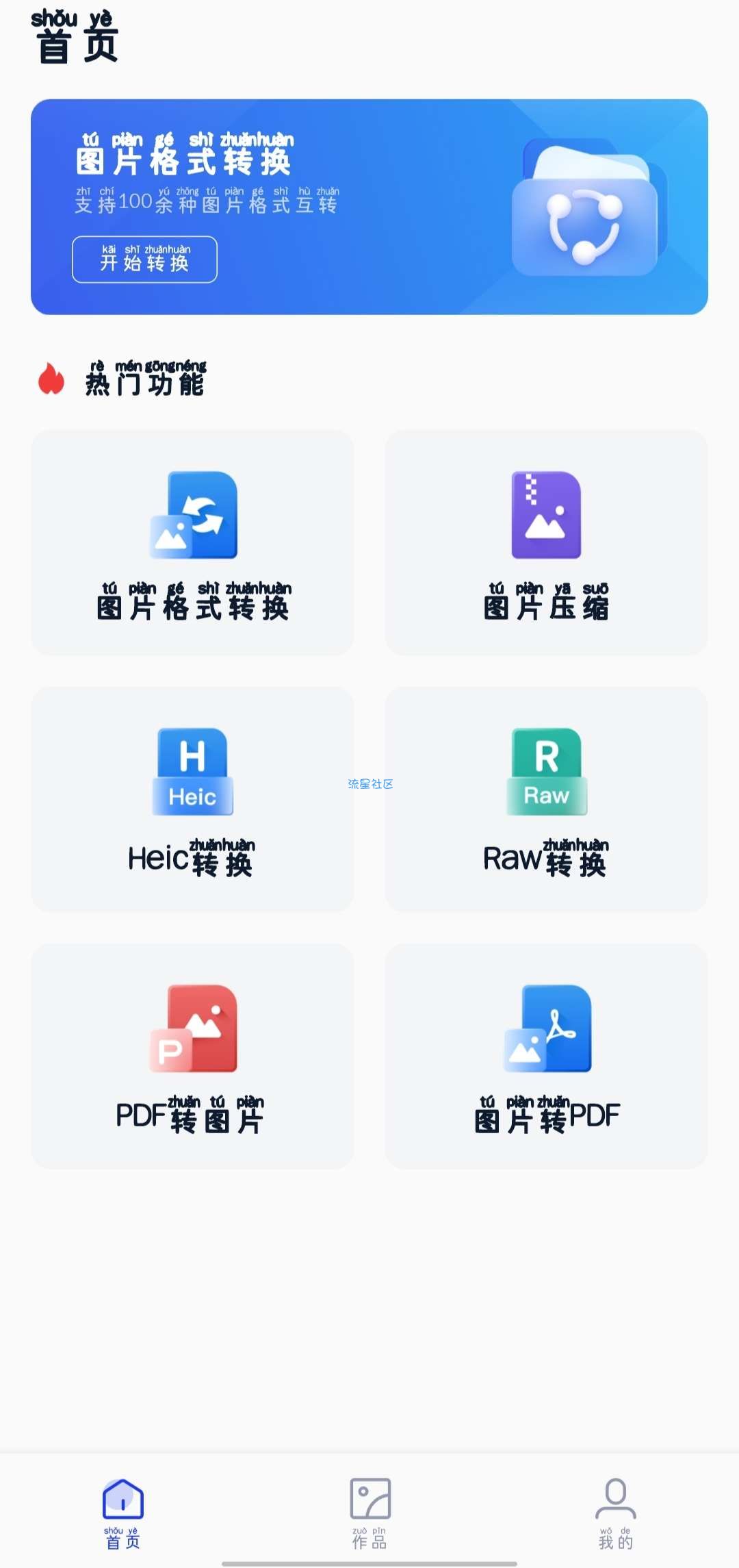Open the 图片格式转换 card

(192, 542)
